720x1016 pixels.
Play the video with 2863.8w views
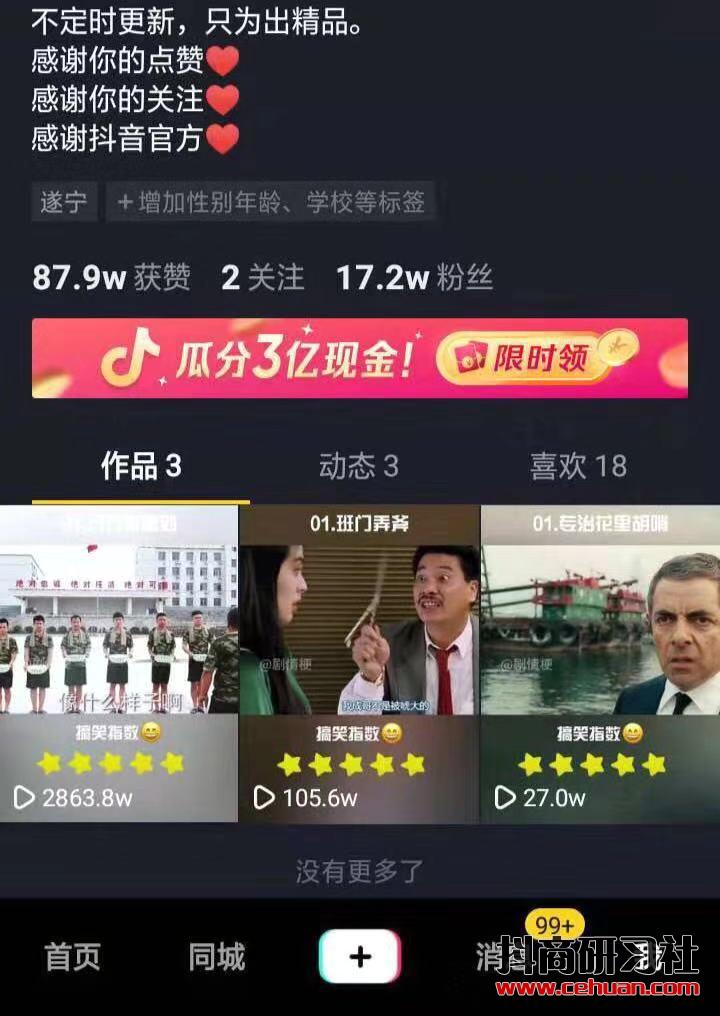119,663
